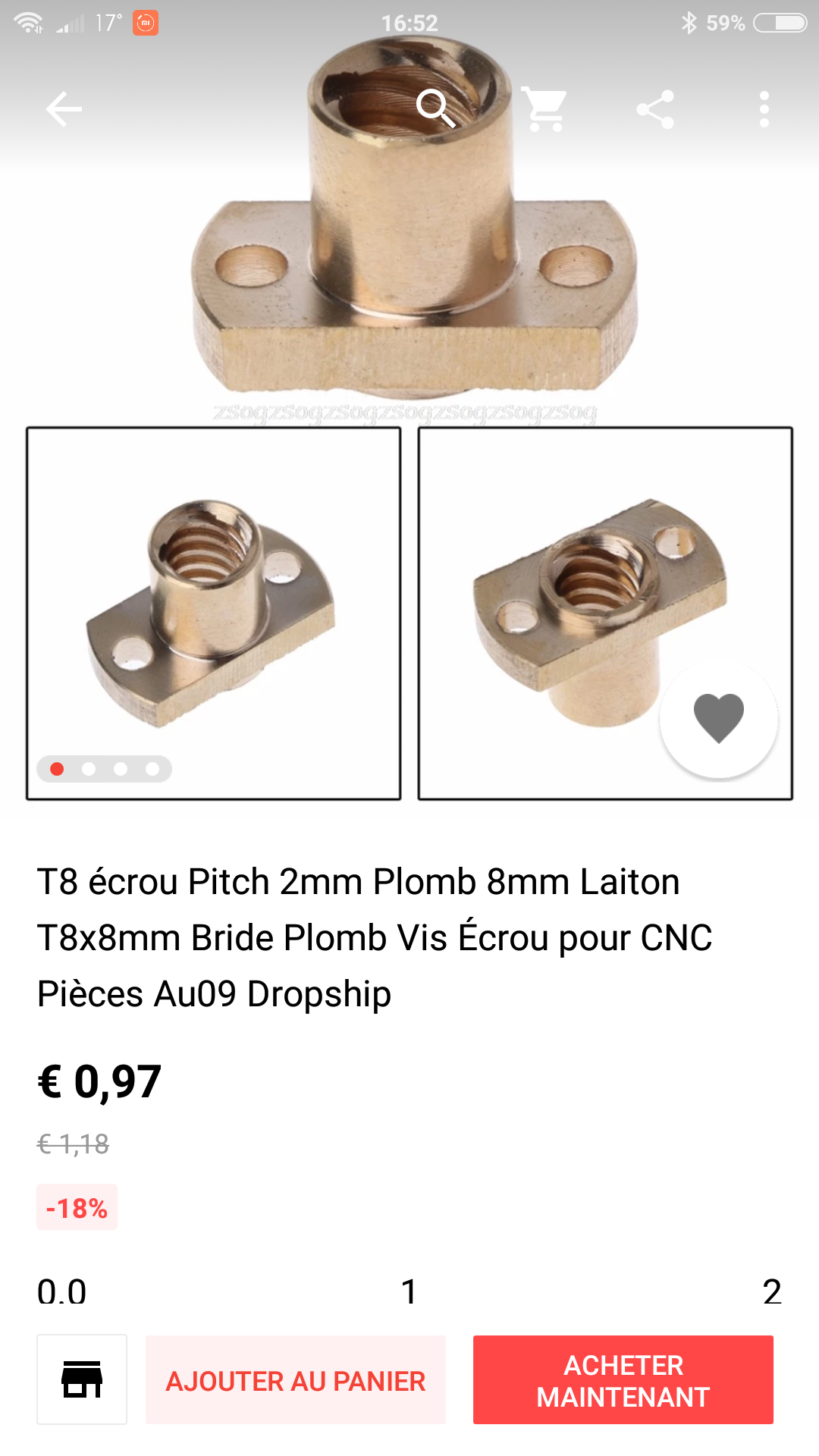Open the shopping cart
Screen dimensions: 819x1456
click(544, 109)
